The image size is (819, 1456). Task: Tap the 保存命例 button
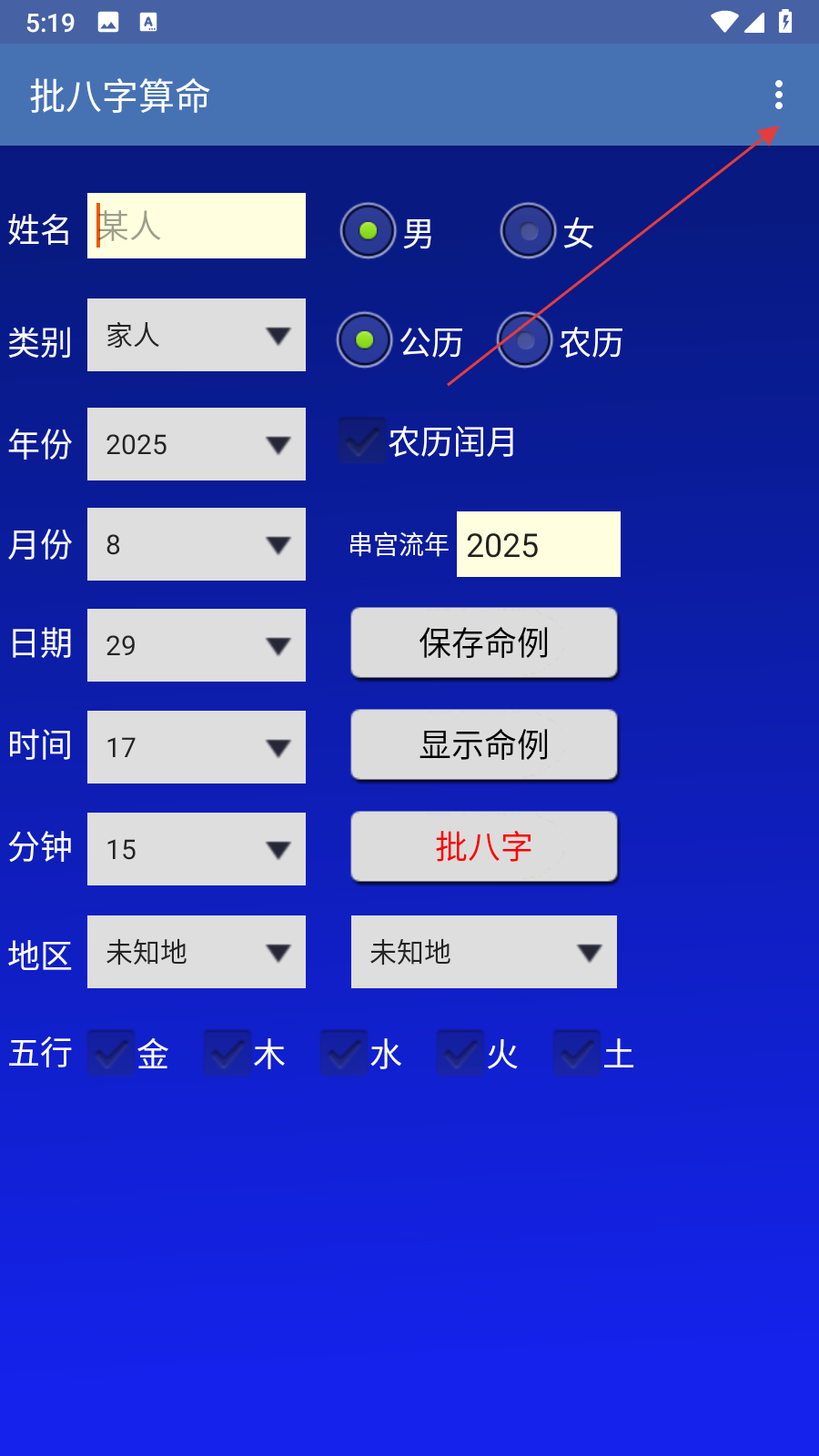tap(484, 642)
